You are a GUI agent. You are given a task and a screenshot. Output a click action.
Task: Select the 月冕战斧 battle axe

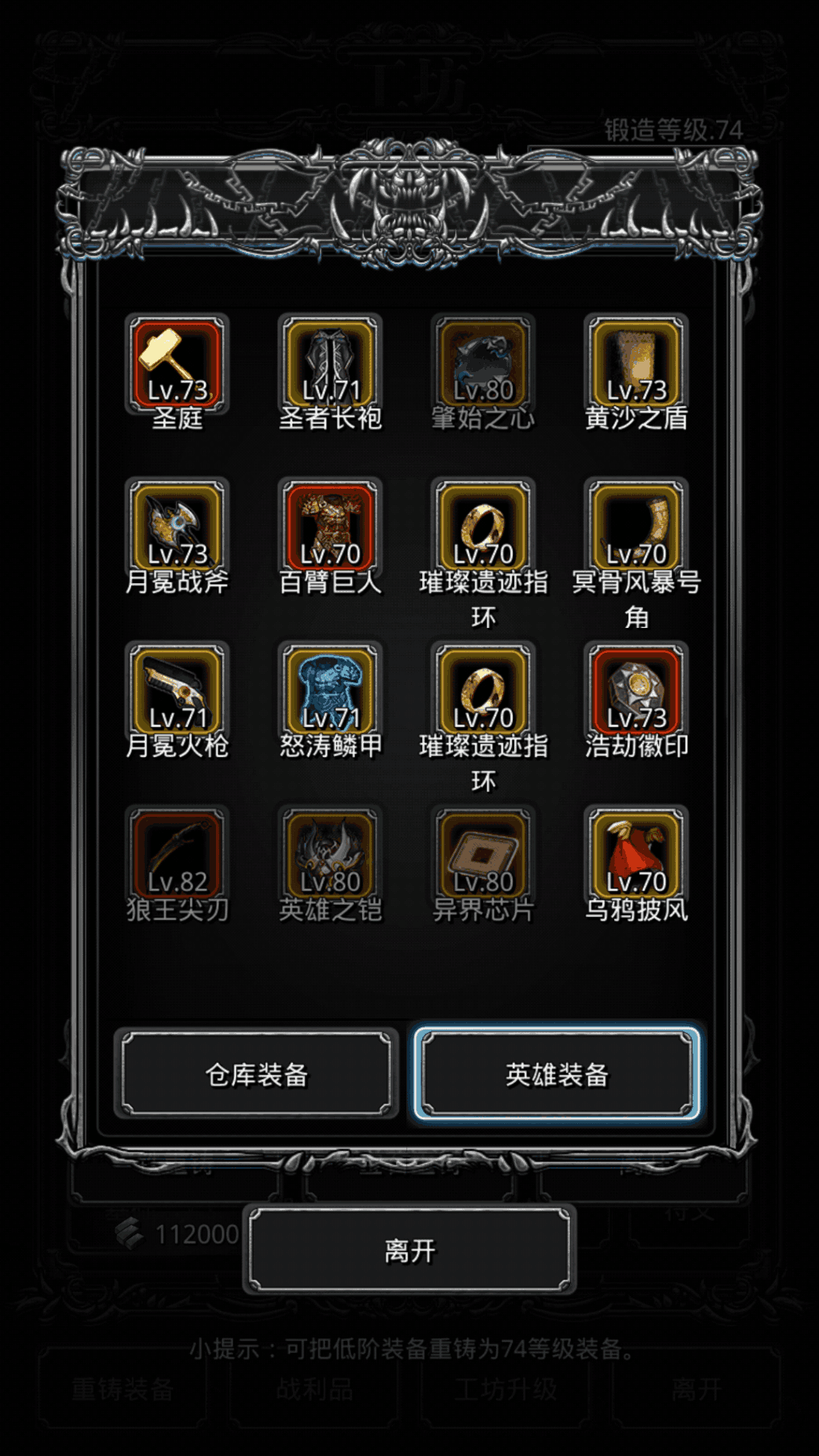click(x=177, y=528)
